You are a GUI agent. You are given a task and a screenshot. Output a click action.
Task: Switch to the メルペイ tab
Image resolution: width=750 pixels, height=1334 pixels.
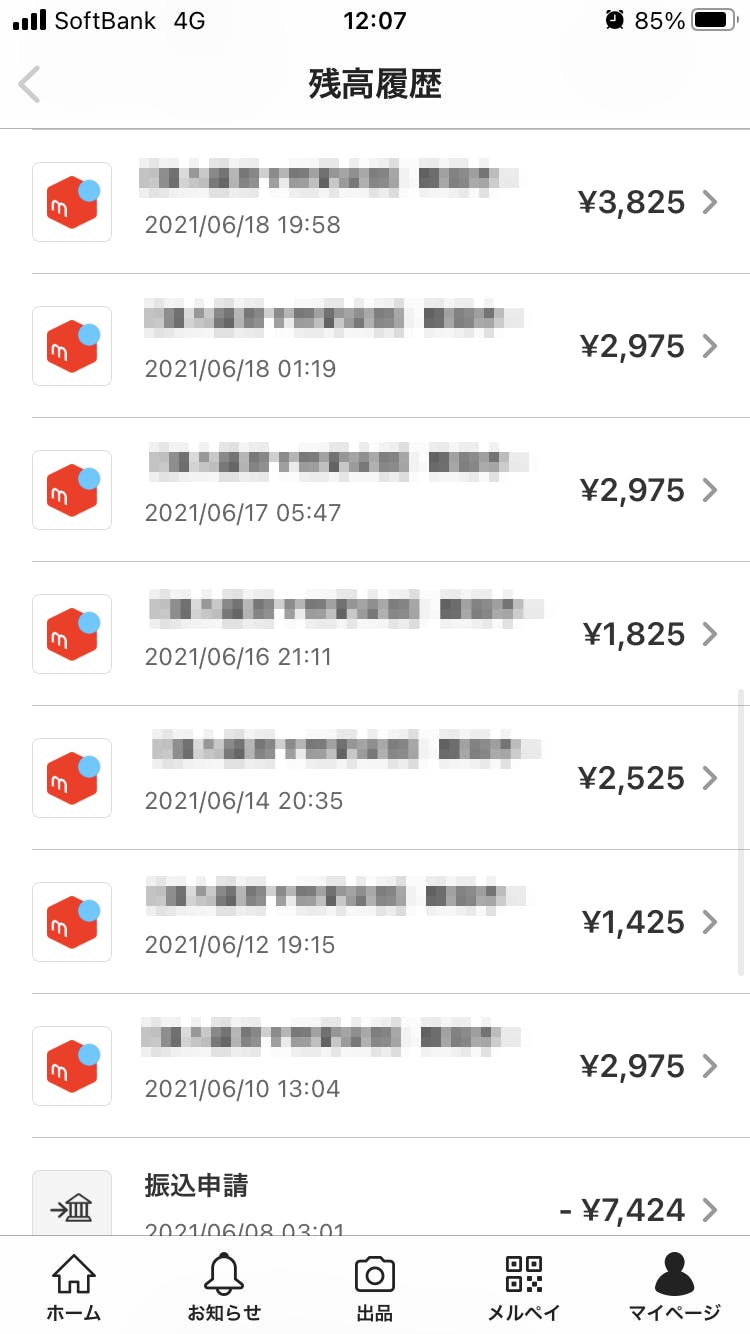click(524, 1286)
